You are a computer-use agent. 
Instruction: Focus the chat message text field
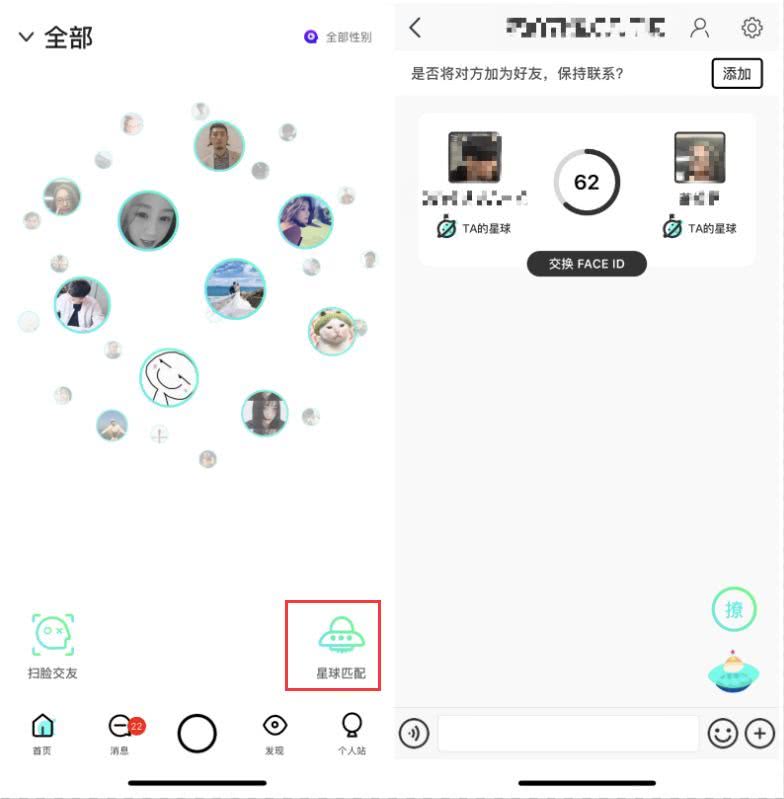click(x=567, y=734)
